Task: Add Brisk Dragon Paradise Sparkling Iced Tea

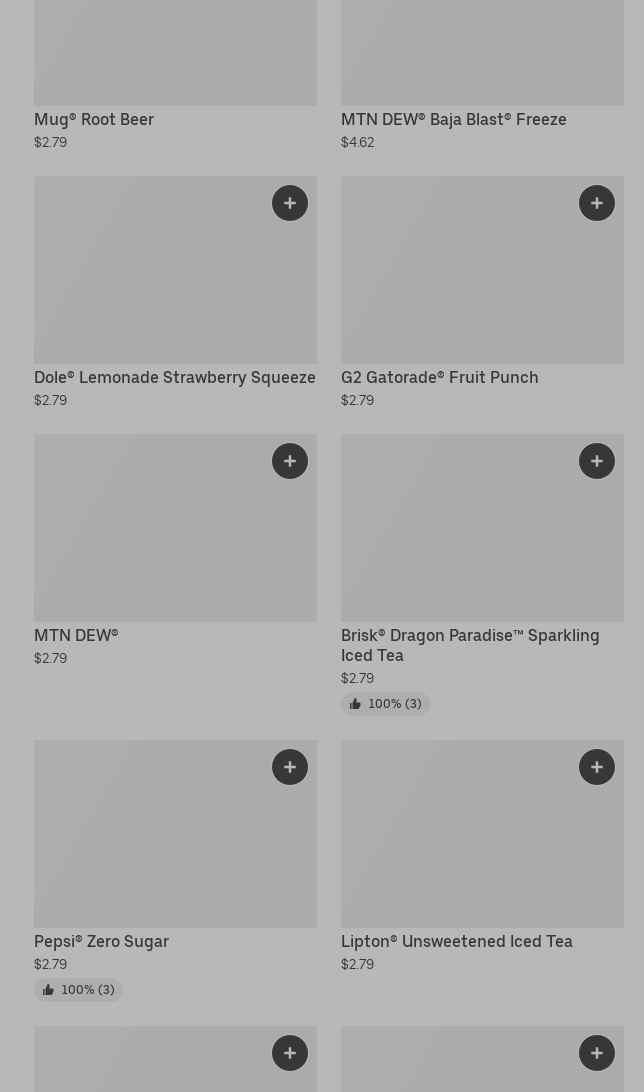Action: 597,461
